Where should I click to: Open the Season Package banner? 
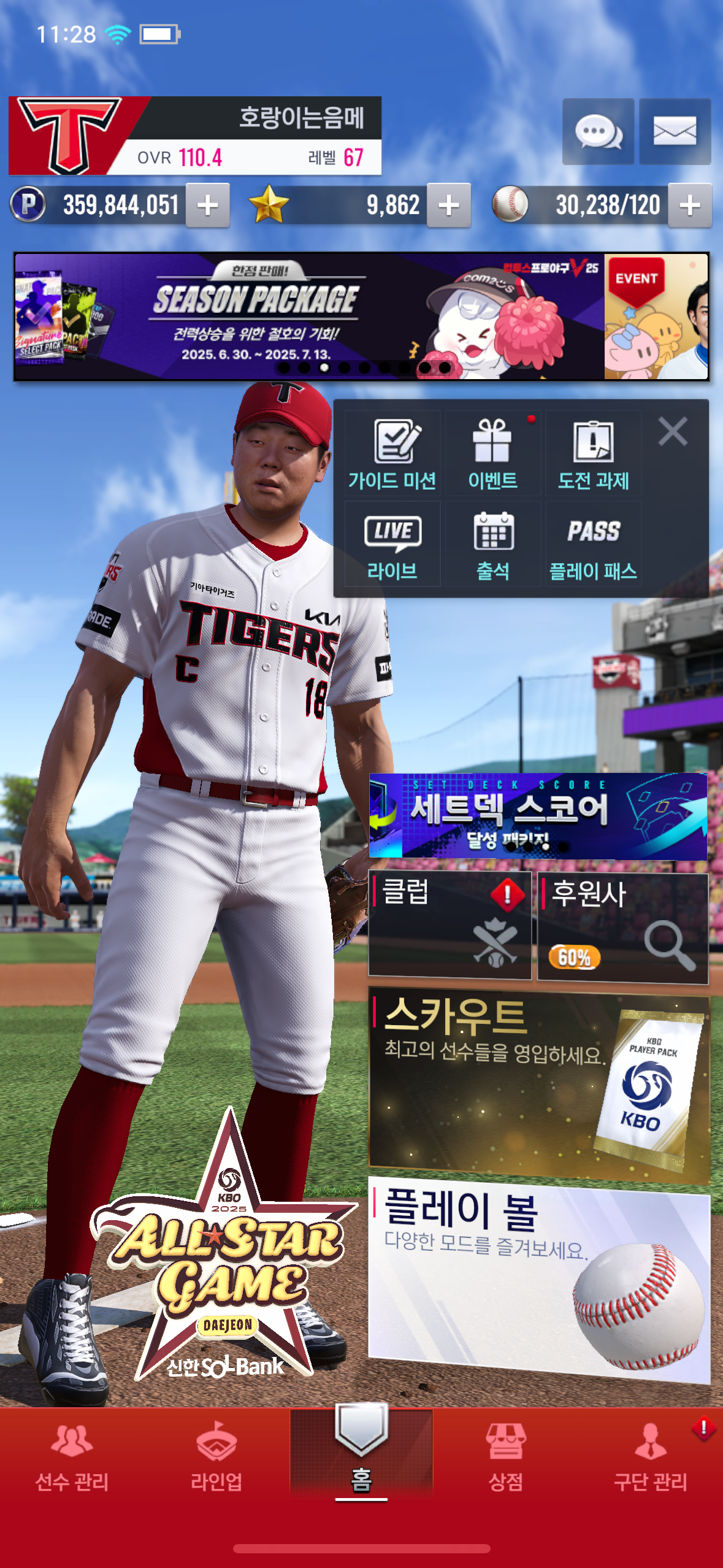[309, 317]
